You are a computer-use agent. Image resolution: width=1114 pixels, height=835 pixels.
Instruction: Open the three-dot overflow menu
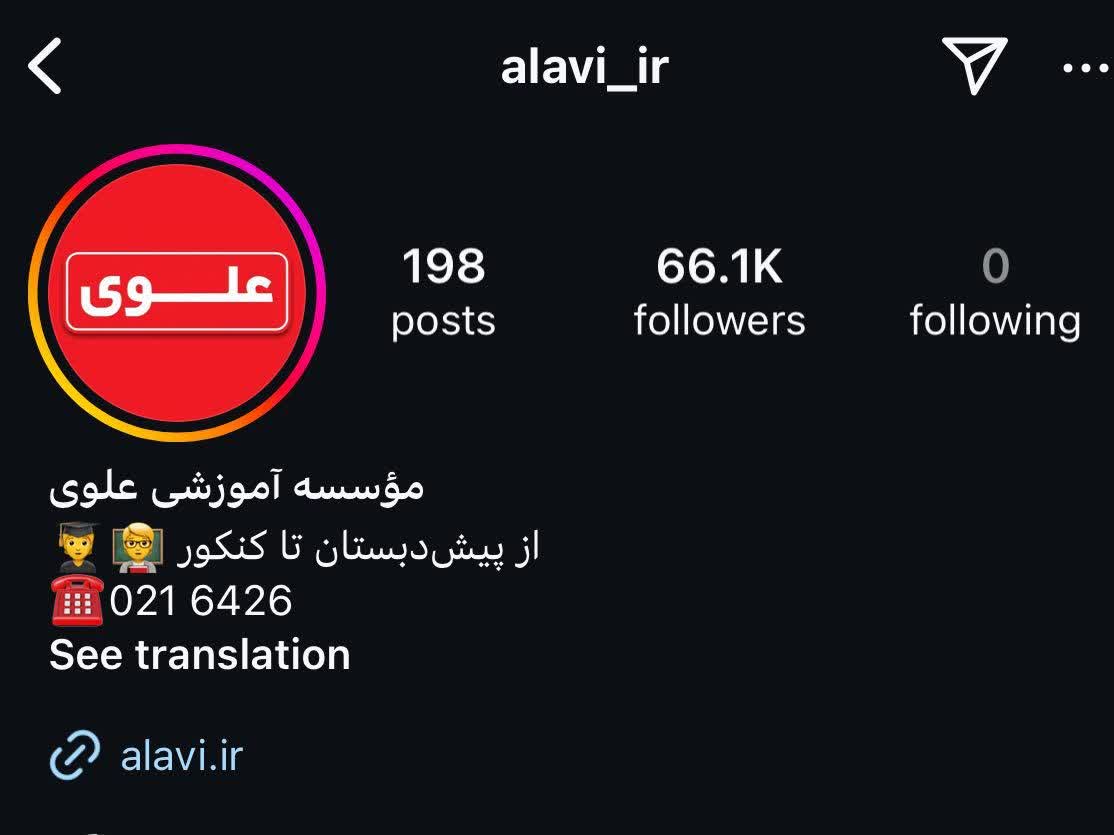point(1084,68)
